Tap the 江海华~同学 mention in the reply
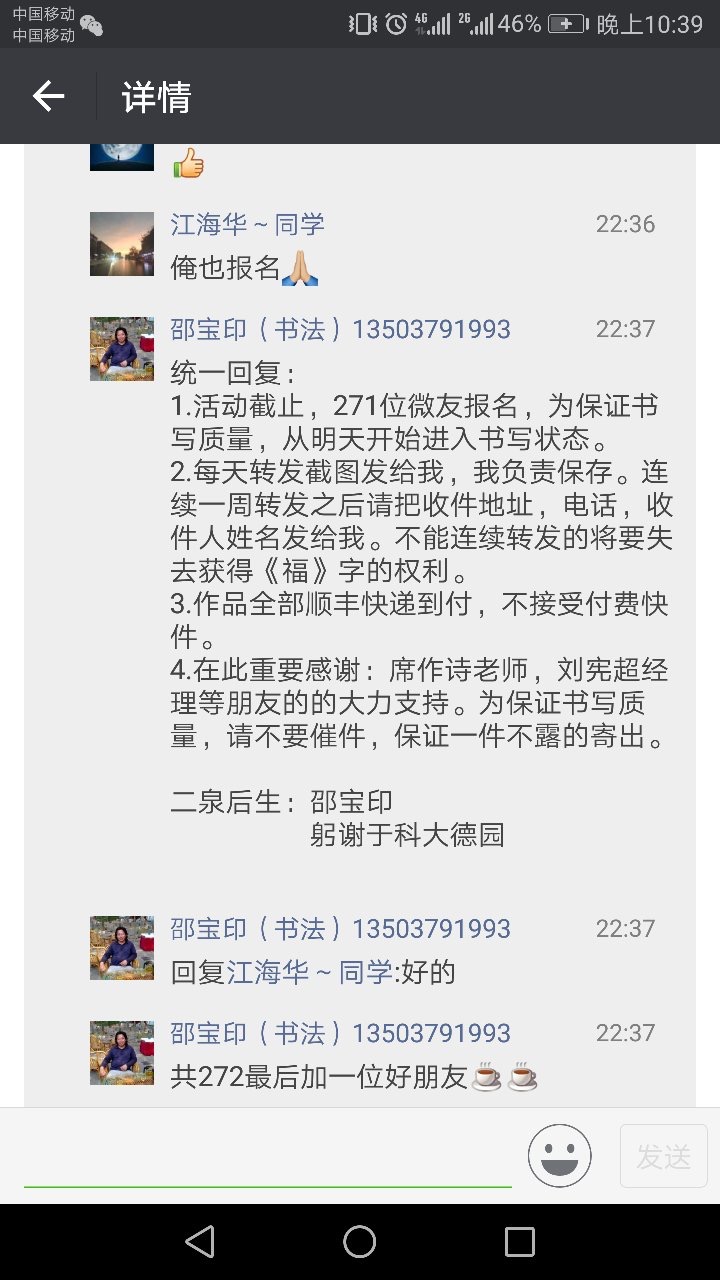 point(310,972)
